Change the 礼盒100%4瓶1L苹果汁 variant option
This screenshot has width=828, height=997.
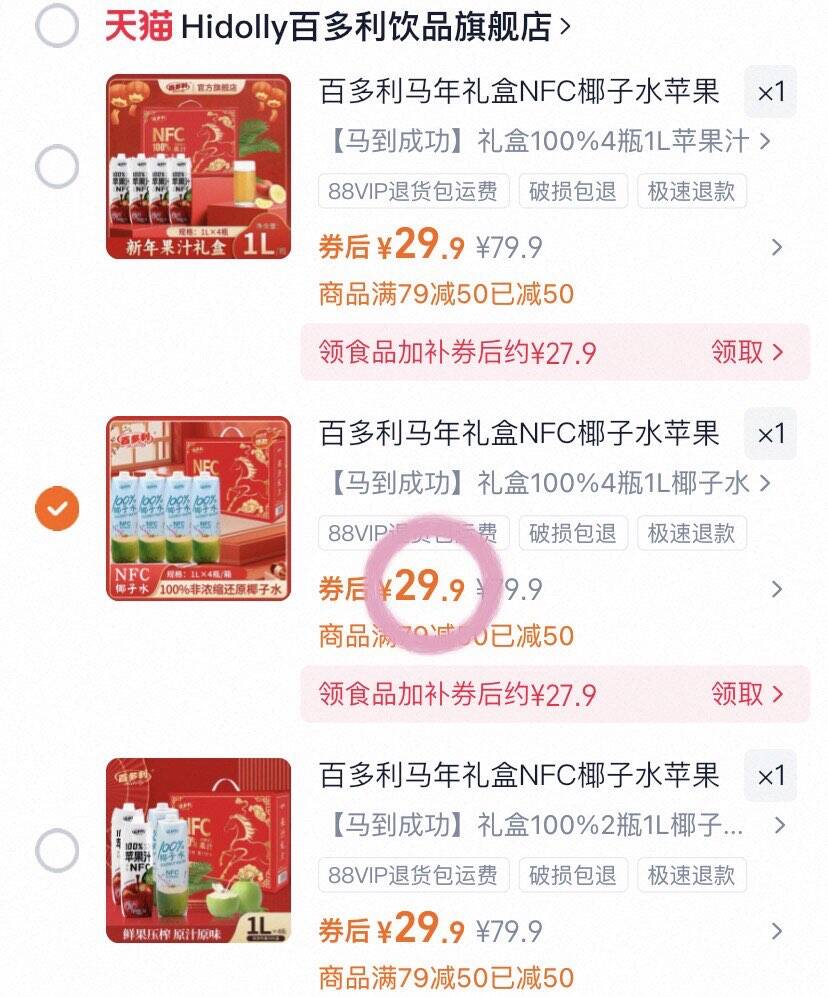click(545, 141)
